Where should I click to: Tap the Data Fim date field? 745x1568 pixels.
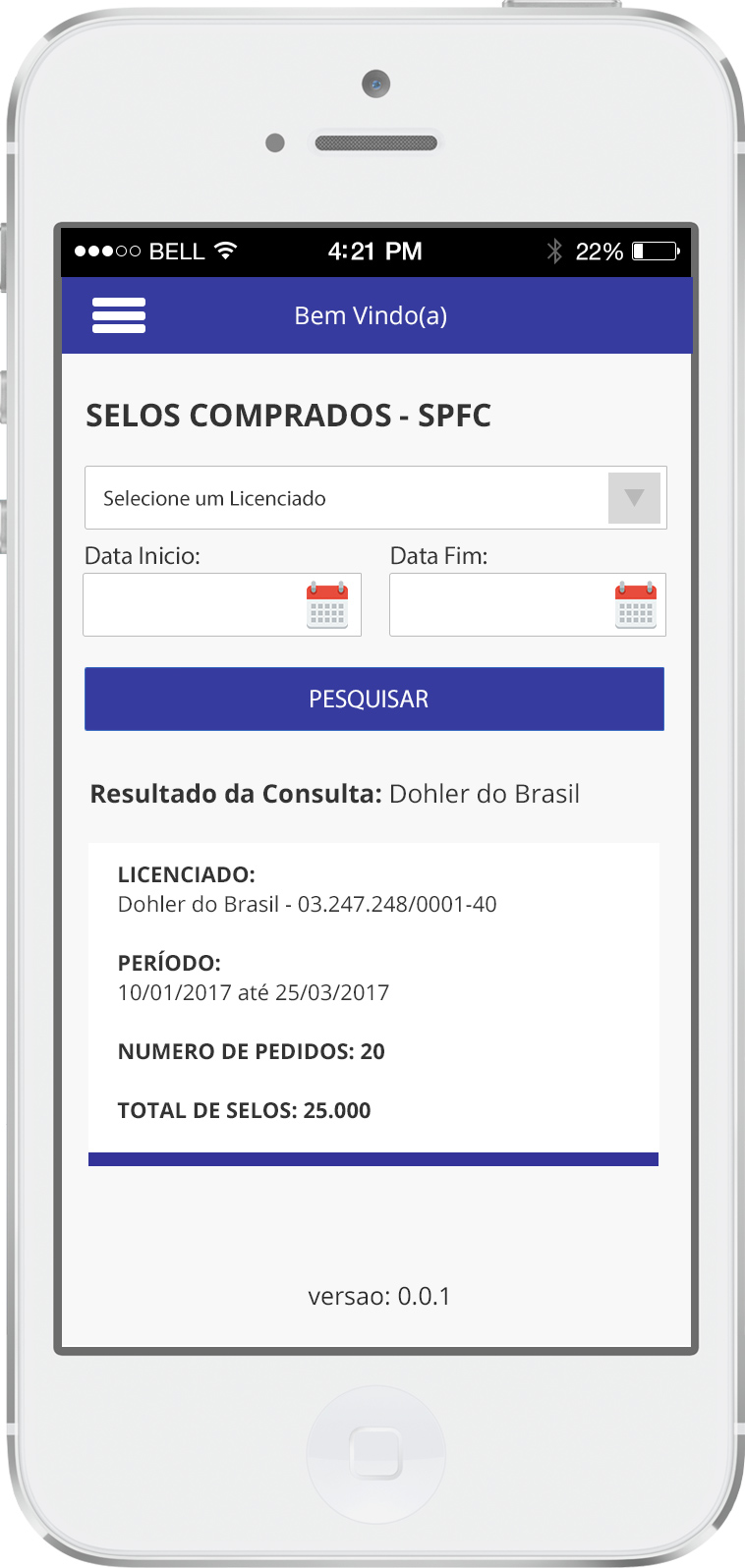(x=499, y=605)
